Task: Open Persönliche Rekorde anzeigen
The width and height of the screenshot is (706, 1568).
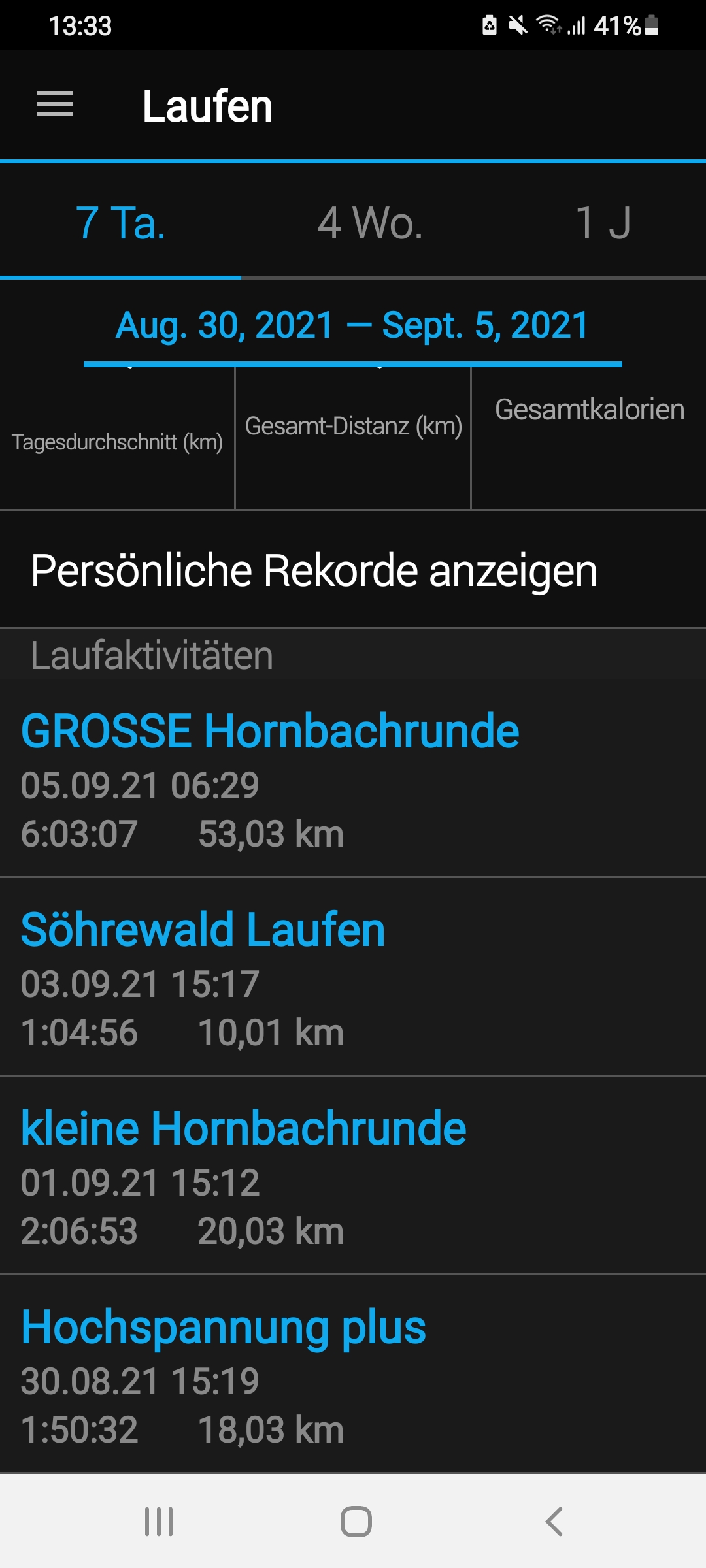Action: [314, 570]
